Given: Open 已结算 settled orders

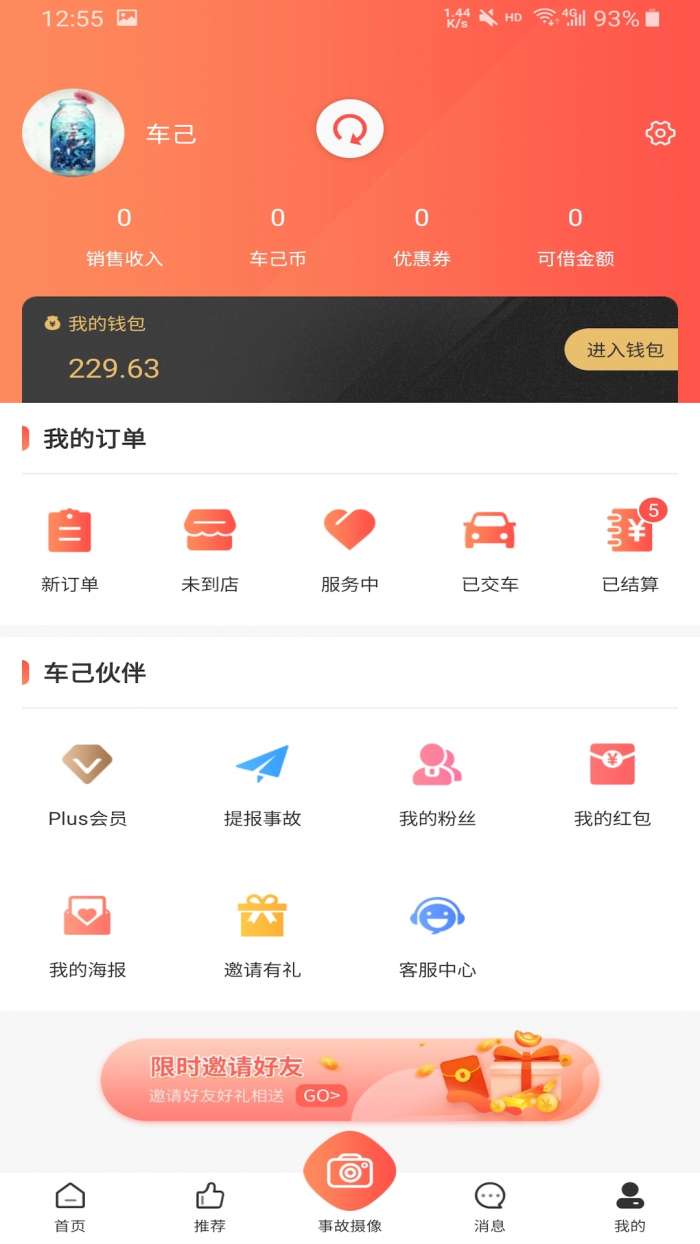Looking at the screenshot, I should (630, 548).
